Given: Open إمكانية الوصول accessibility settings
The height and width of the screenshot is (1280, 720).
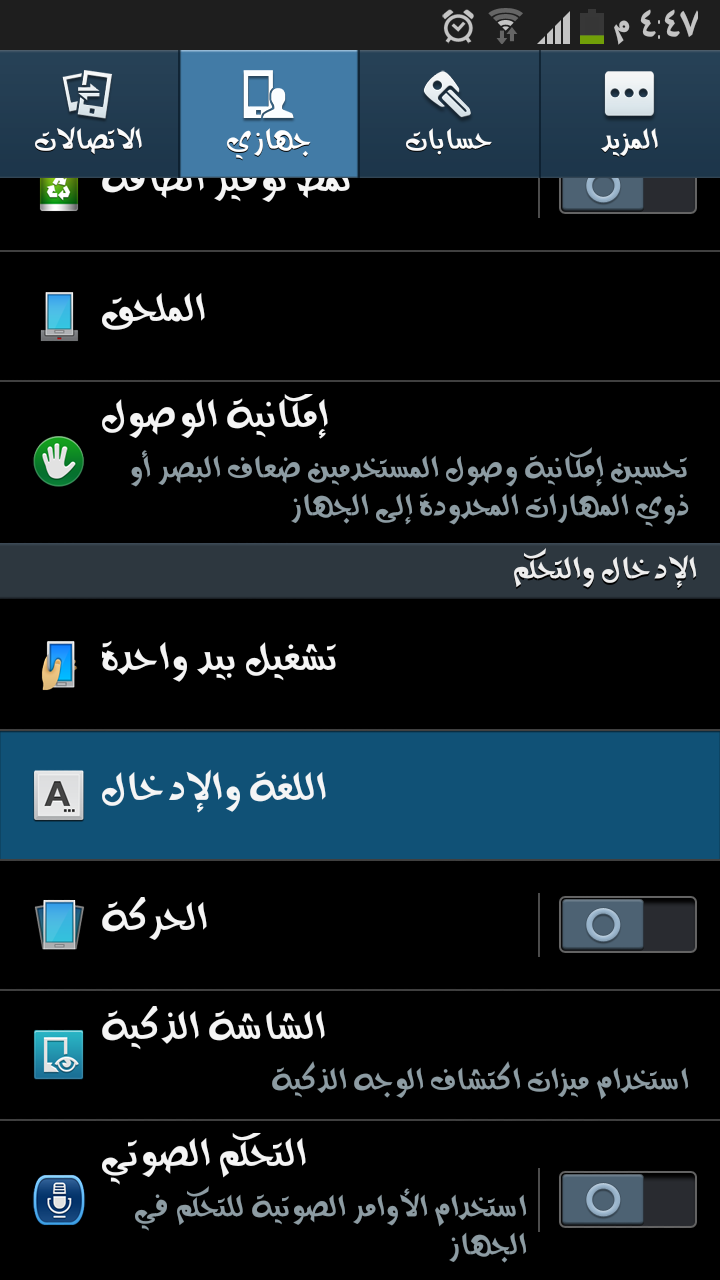Looking at the screenshot, I should point(360,463).
